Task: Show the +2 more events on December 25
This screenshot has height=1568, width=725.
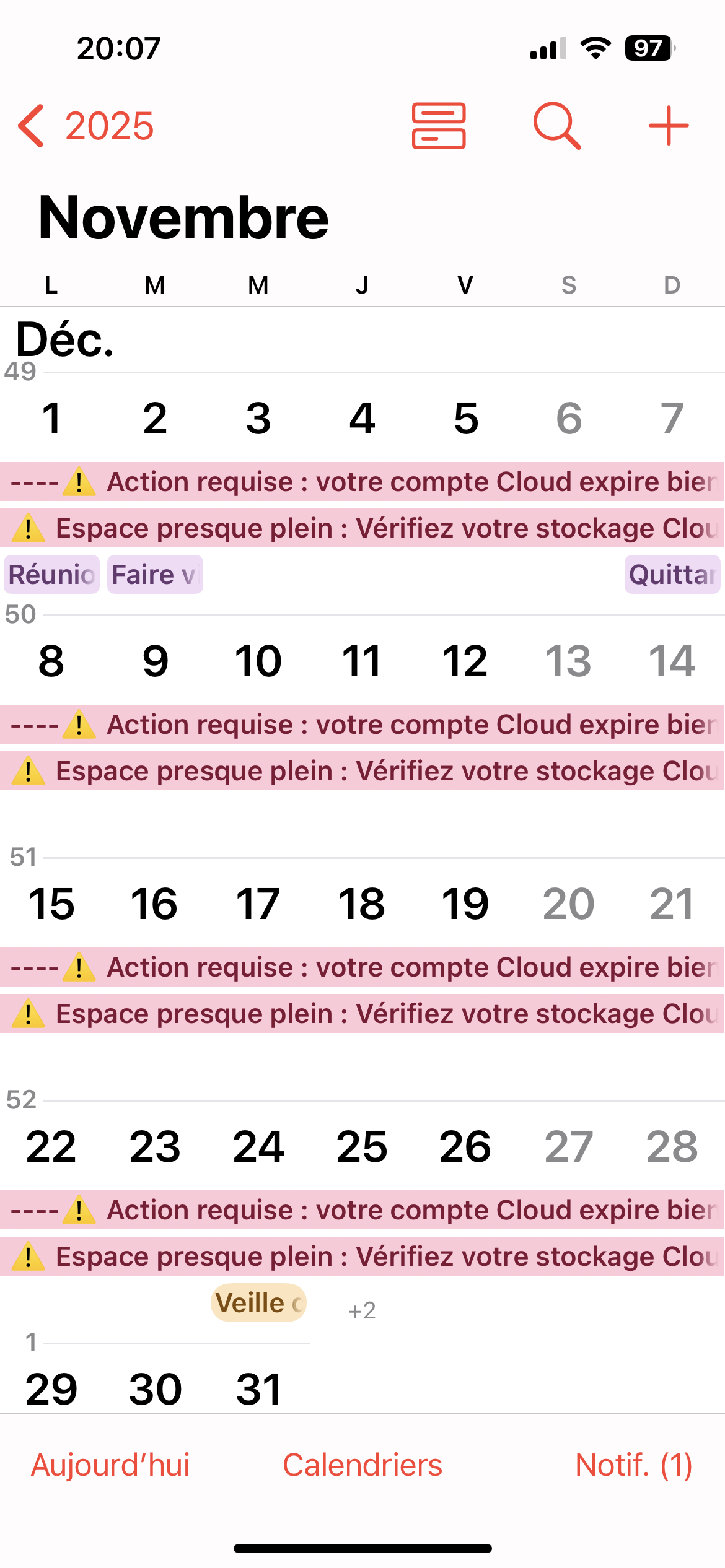Action: click(362, 1310)
